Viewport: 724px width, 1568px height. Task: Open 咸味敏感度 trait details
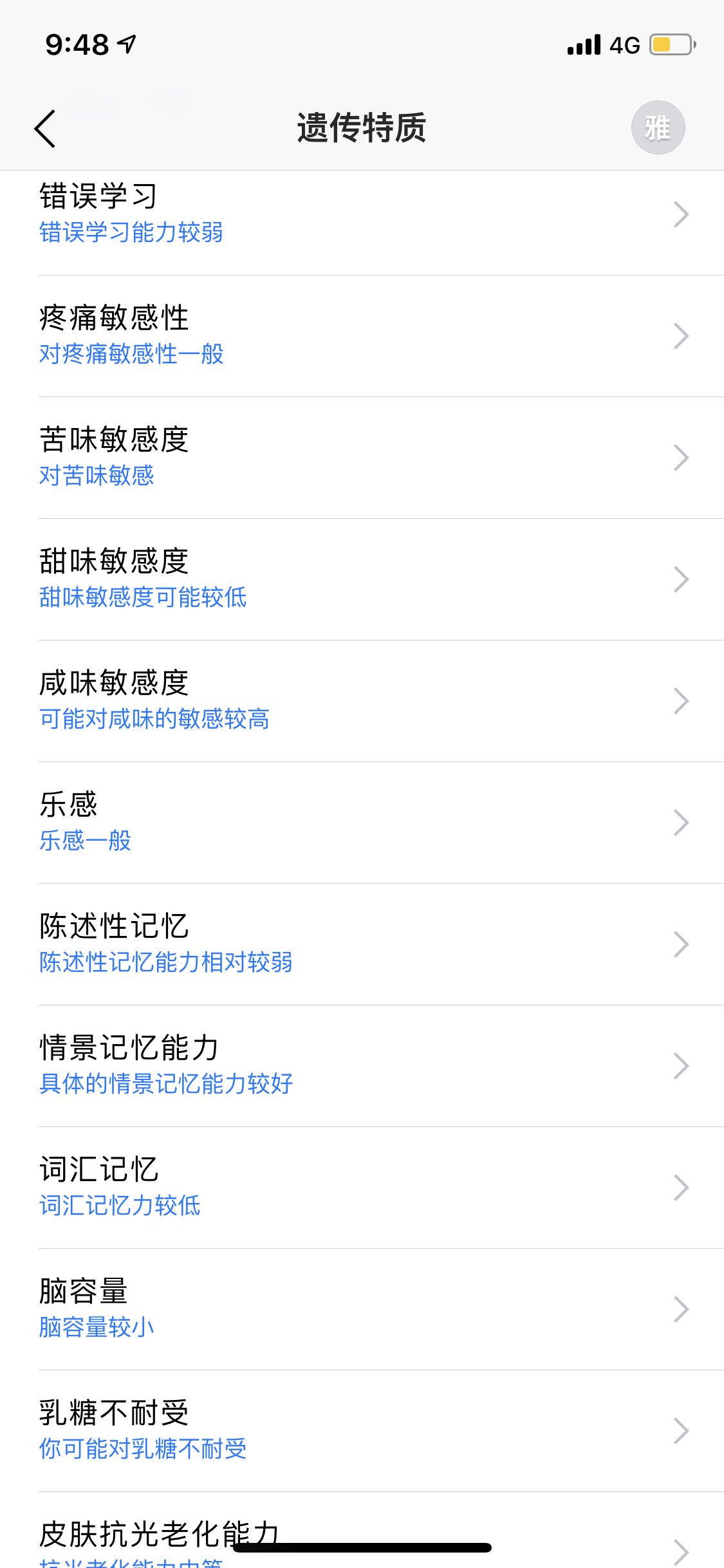coord(360,701)
